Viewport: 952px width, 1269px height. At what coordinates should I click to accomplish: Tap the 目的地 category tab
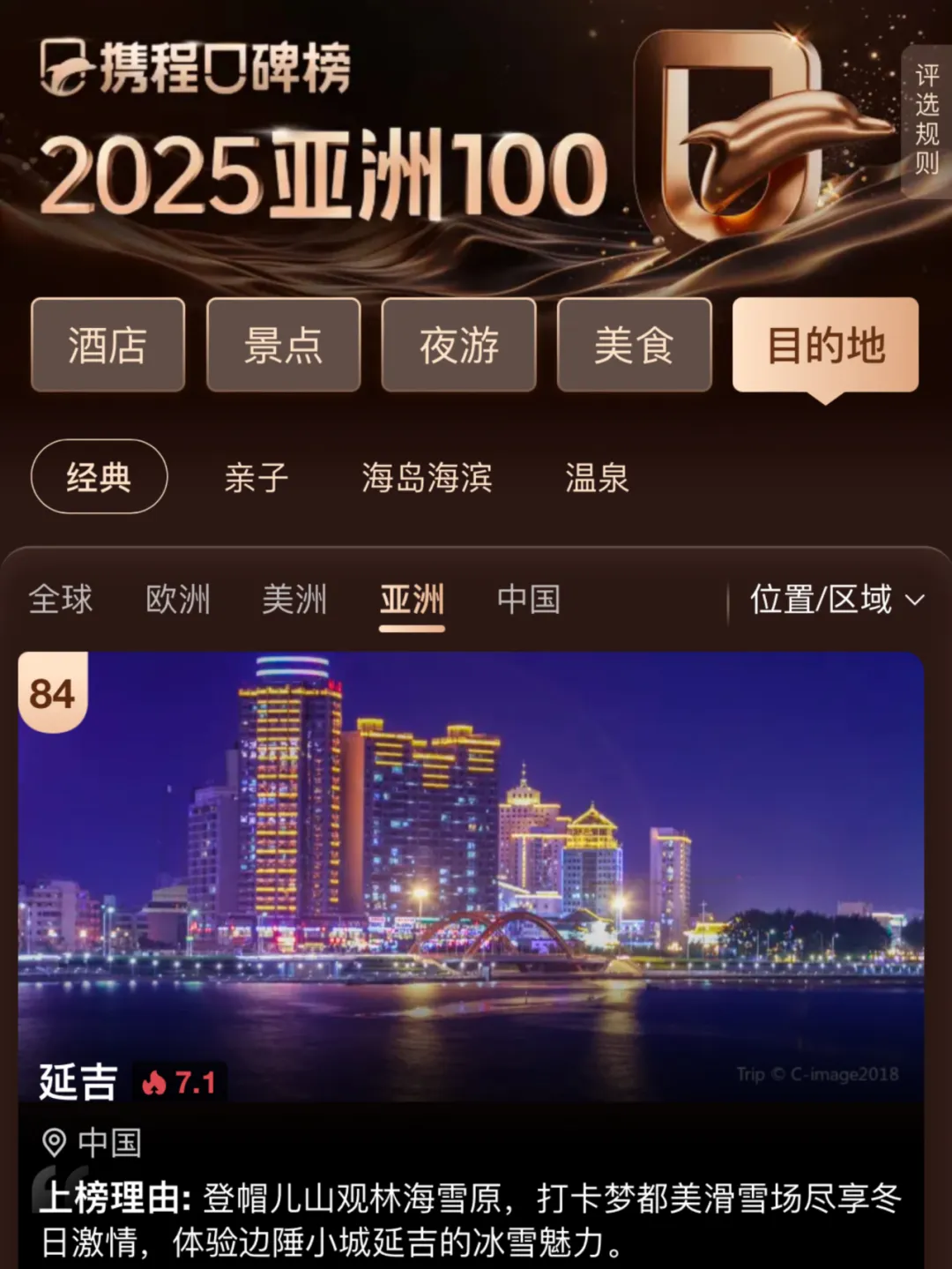click(825, 345)
